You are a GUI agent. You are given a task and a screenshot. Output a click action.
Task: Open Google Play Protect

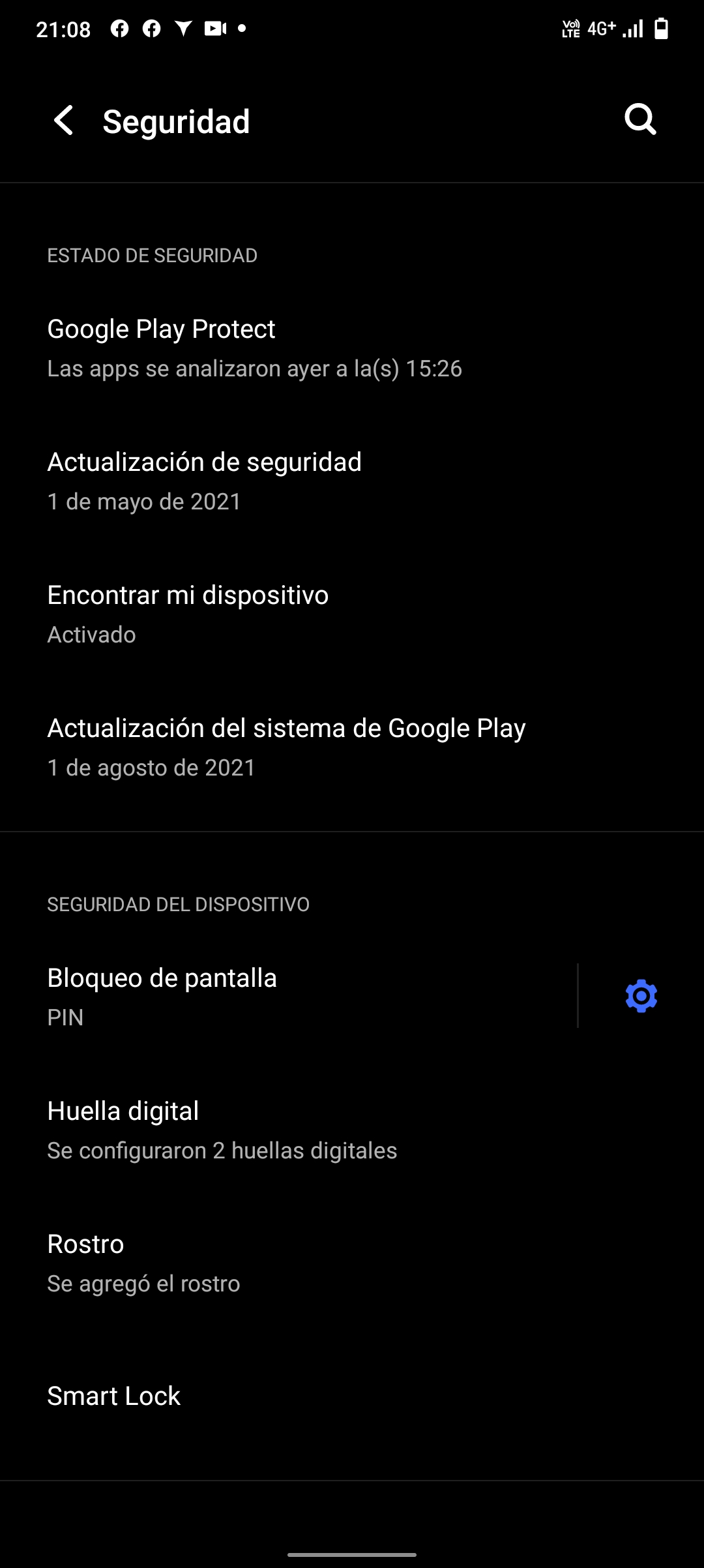(254, 348)
